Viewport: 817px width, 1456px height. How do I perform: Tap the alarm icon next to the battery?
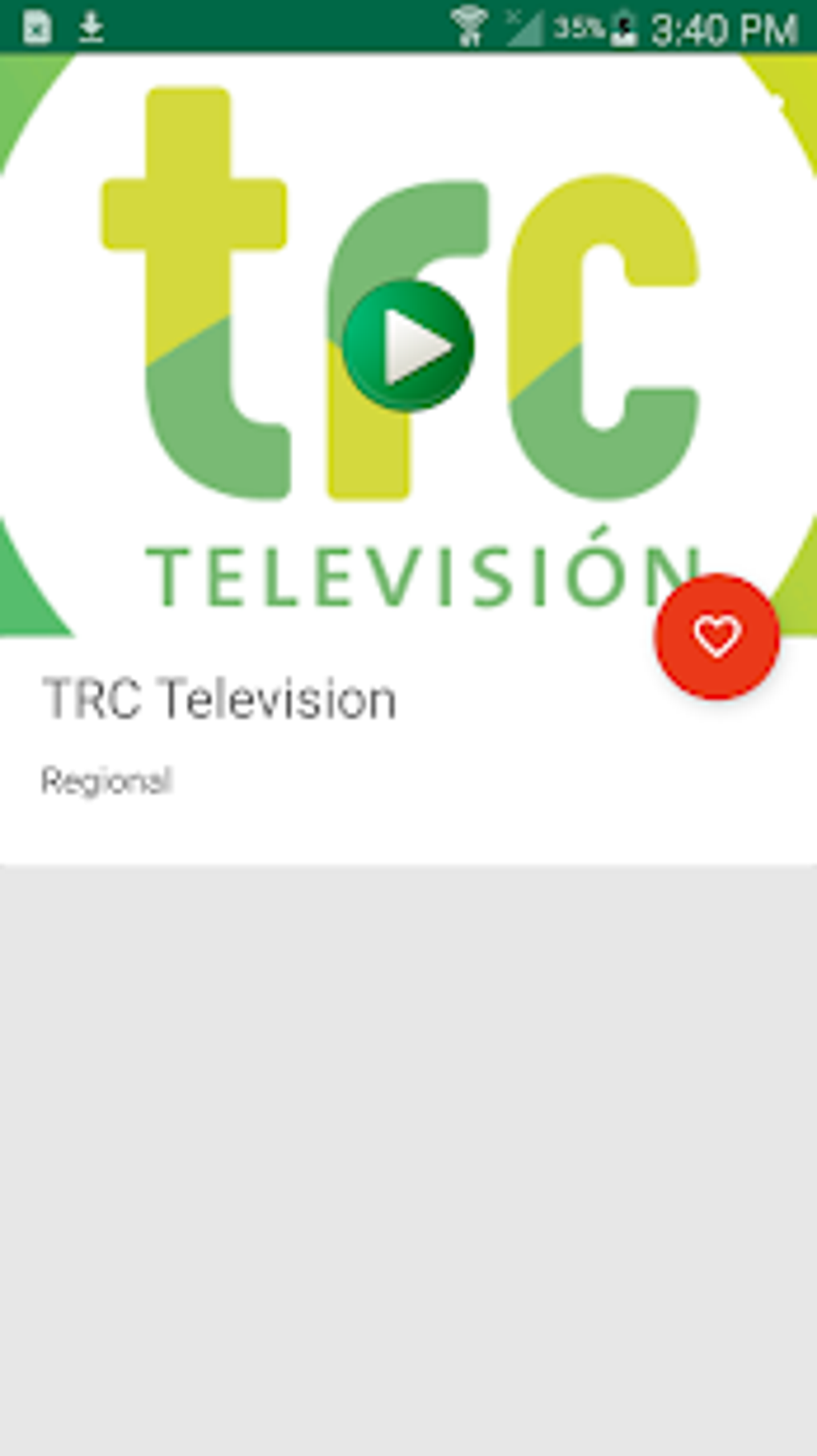[624, 28]
